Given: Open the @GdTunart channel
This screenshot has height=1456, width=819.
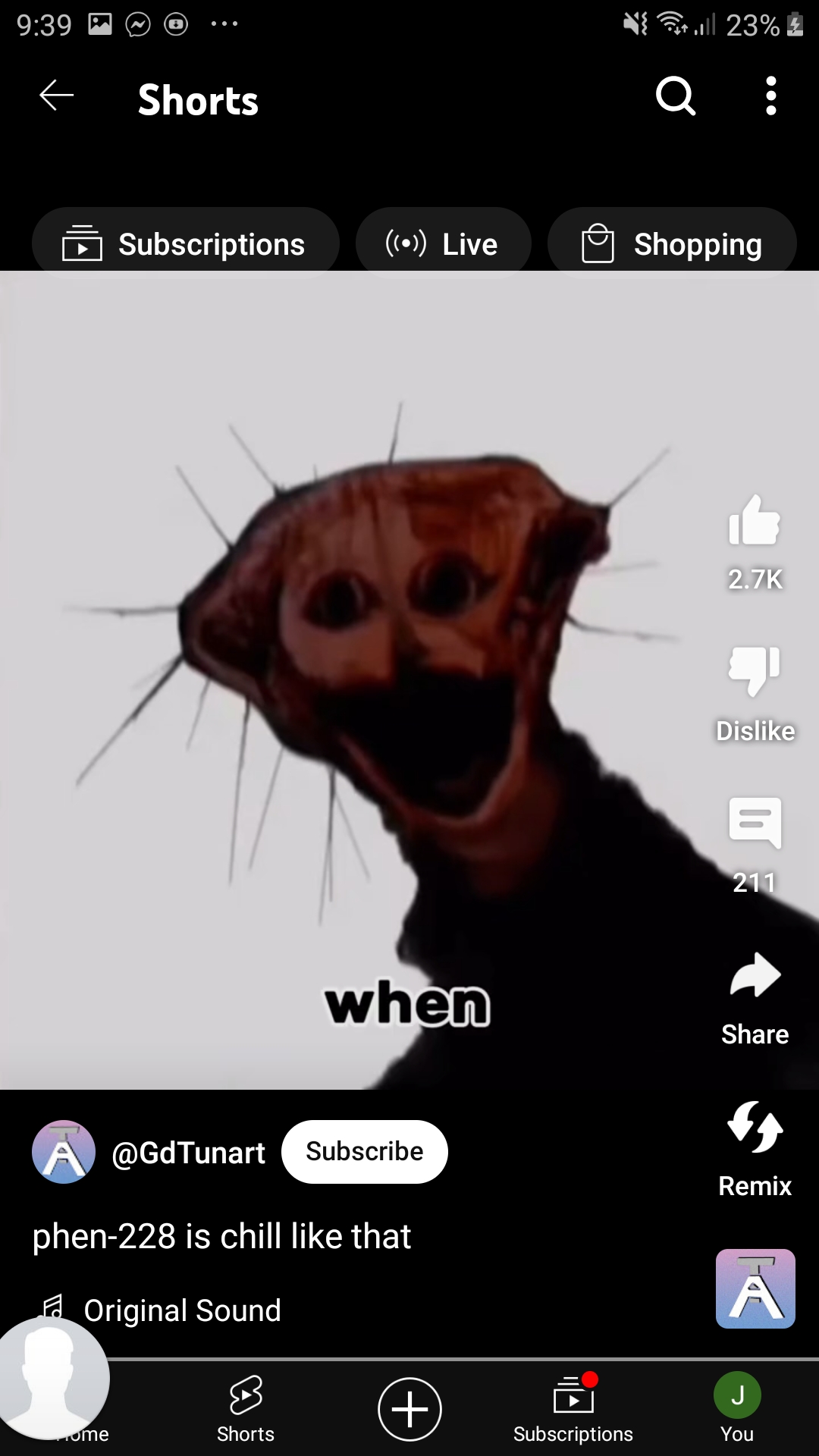Looking at the screenshot, I should (188, 1153).
